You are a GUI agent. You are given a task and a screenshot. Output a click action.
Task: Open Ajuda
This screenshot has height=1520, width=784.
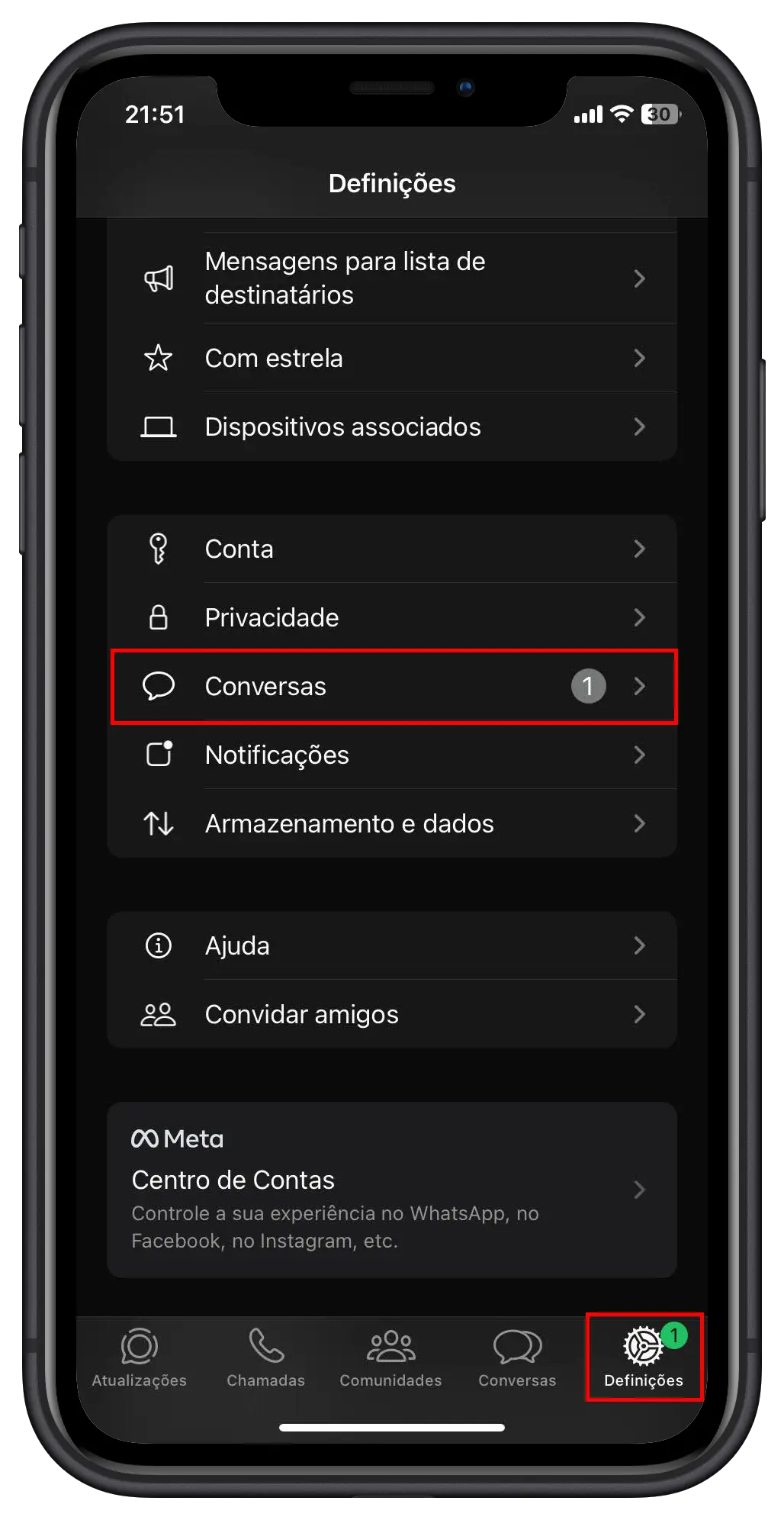(392, 945)
